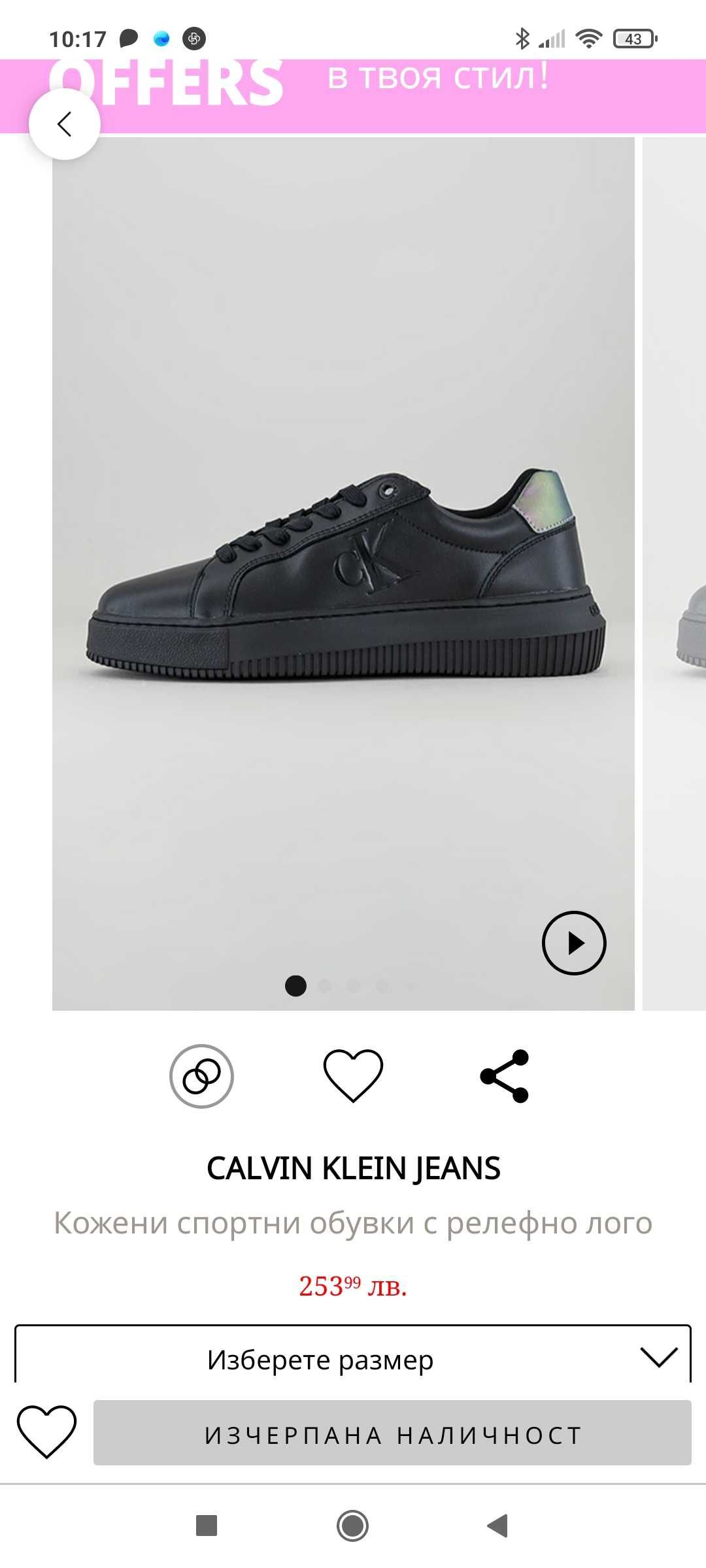Viewport: 706px width, 1568px height.
Task: Play the product video
Action: pyautogui.click(x=574, y=943)
